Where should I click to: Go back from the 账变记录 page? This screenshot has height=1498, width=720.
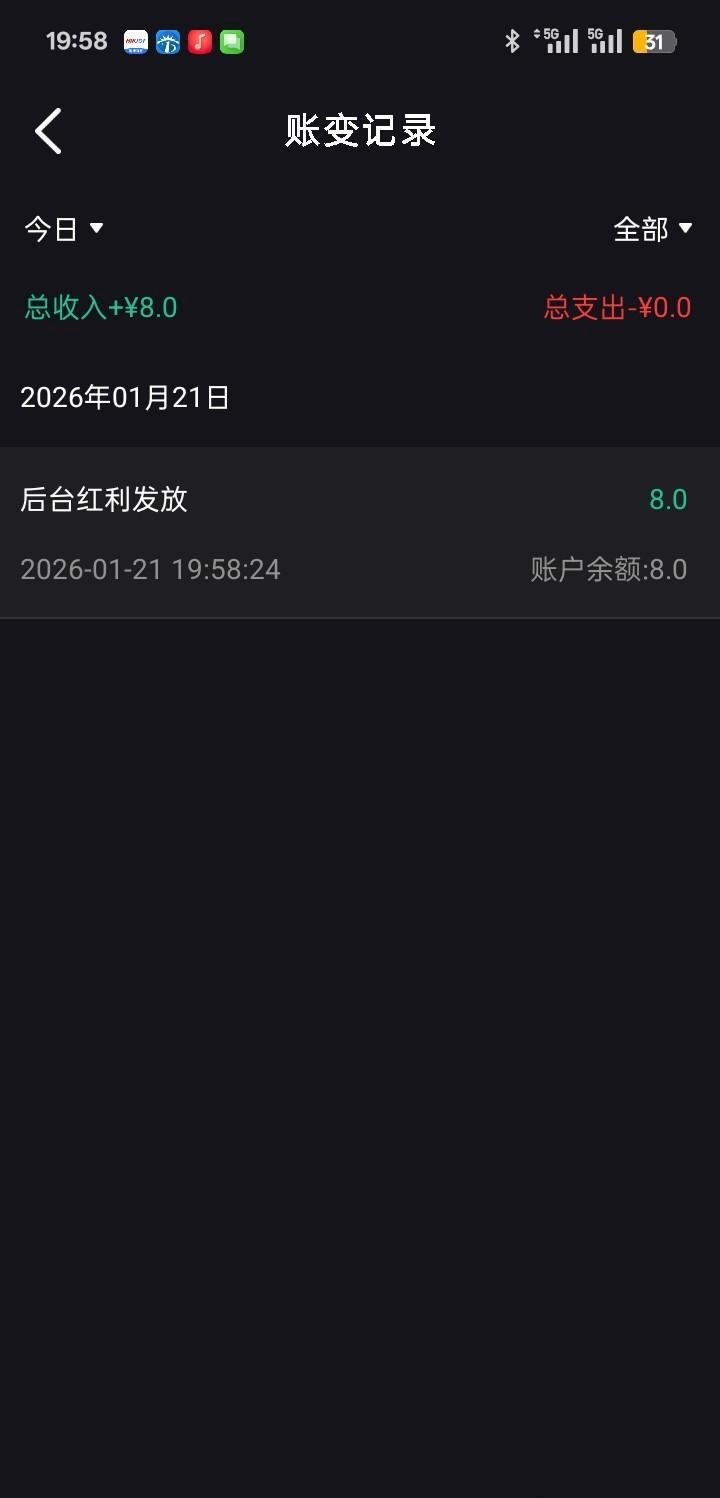tap(48, 131)
